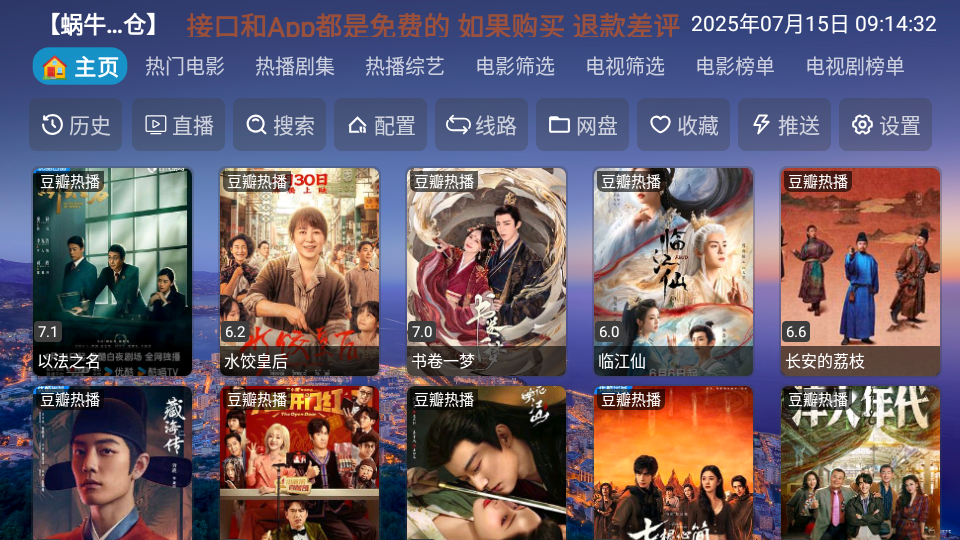Select the 临江仙 drama card
The width and height of the screenshot is (960, 540).
click(x=673, y=270)
